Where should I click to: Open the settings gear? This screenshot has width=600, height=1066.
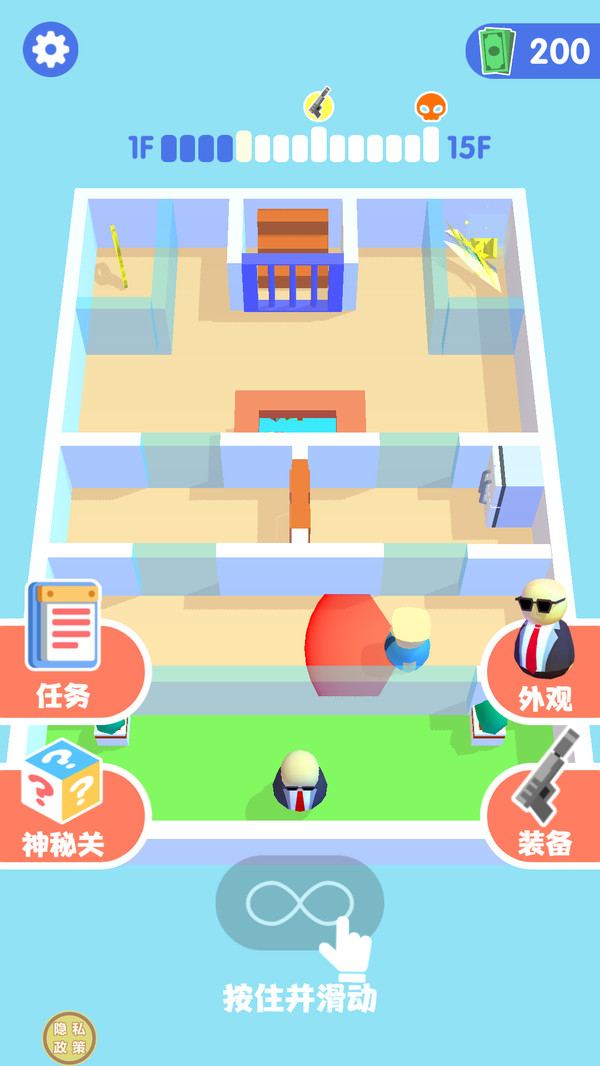click(50, 50)
